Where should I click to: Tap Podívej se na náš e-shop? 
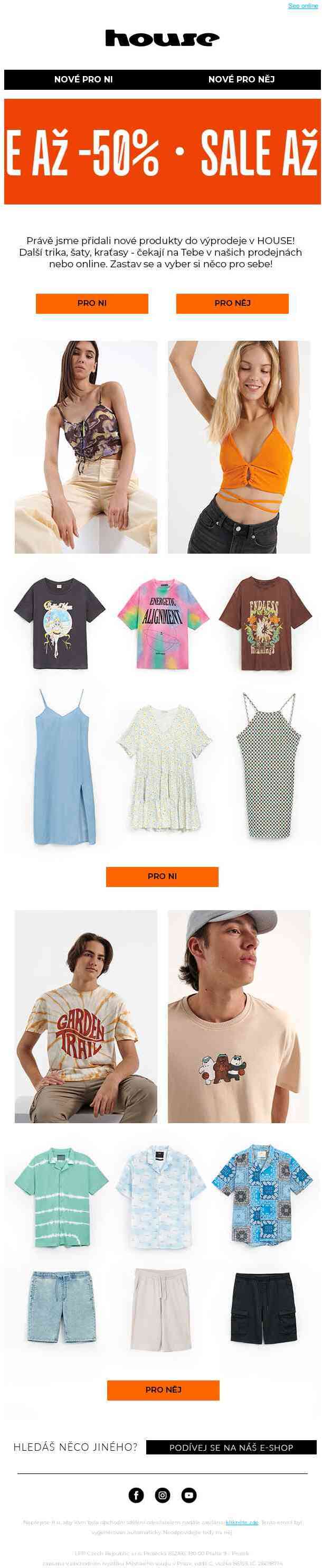[x=231, y=1448]
